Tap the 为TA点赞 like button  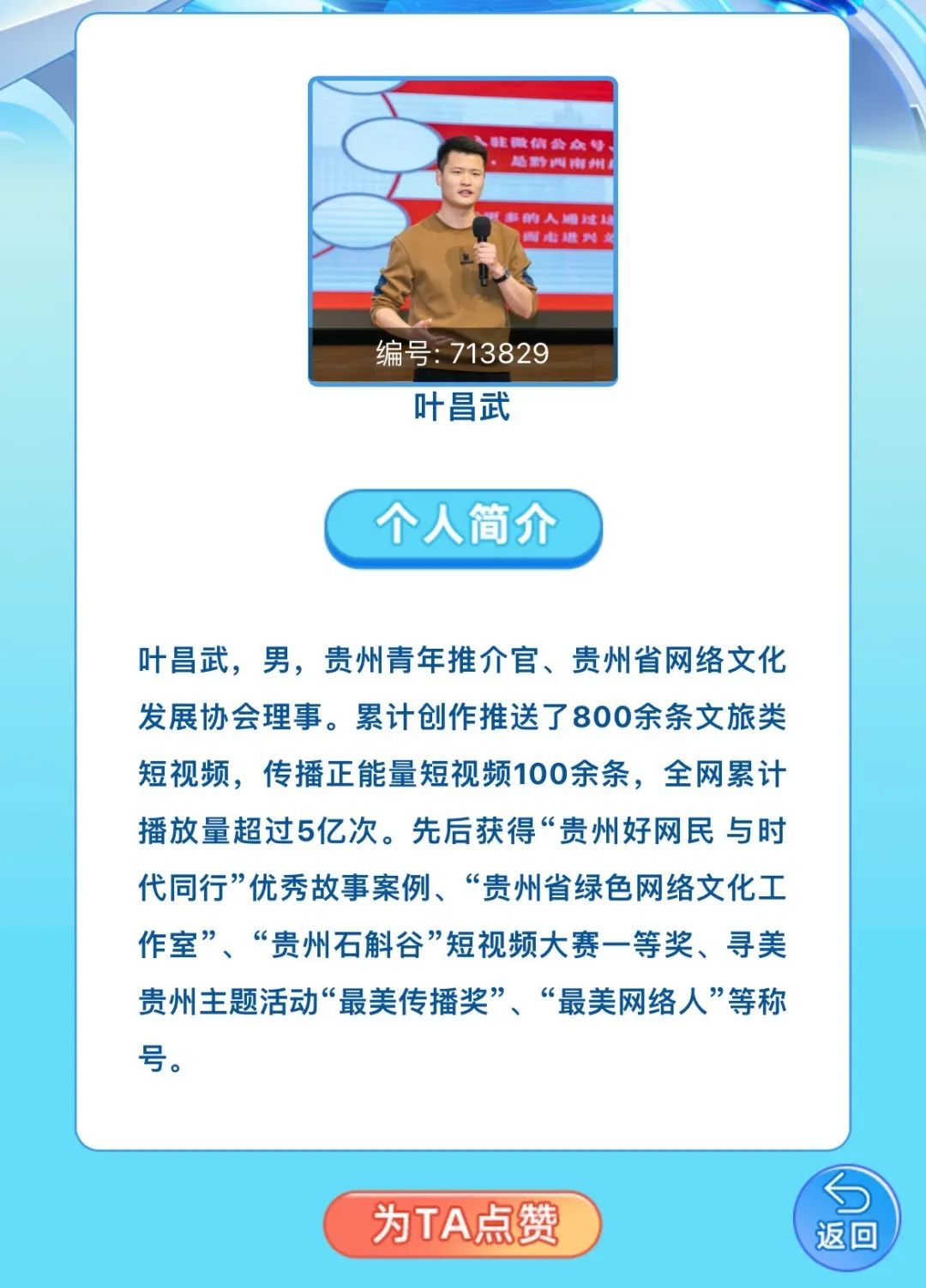pos(462,1223)
